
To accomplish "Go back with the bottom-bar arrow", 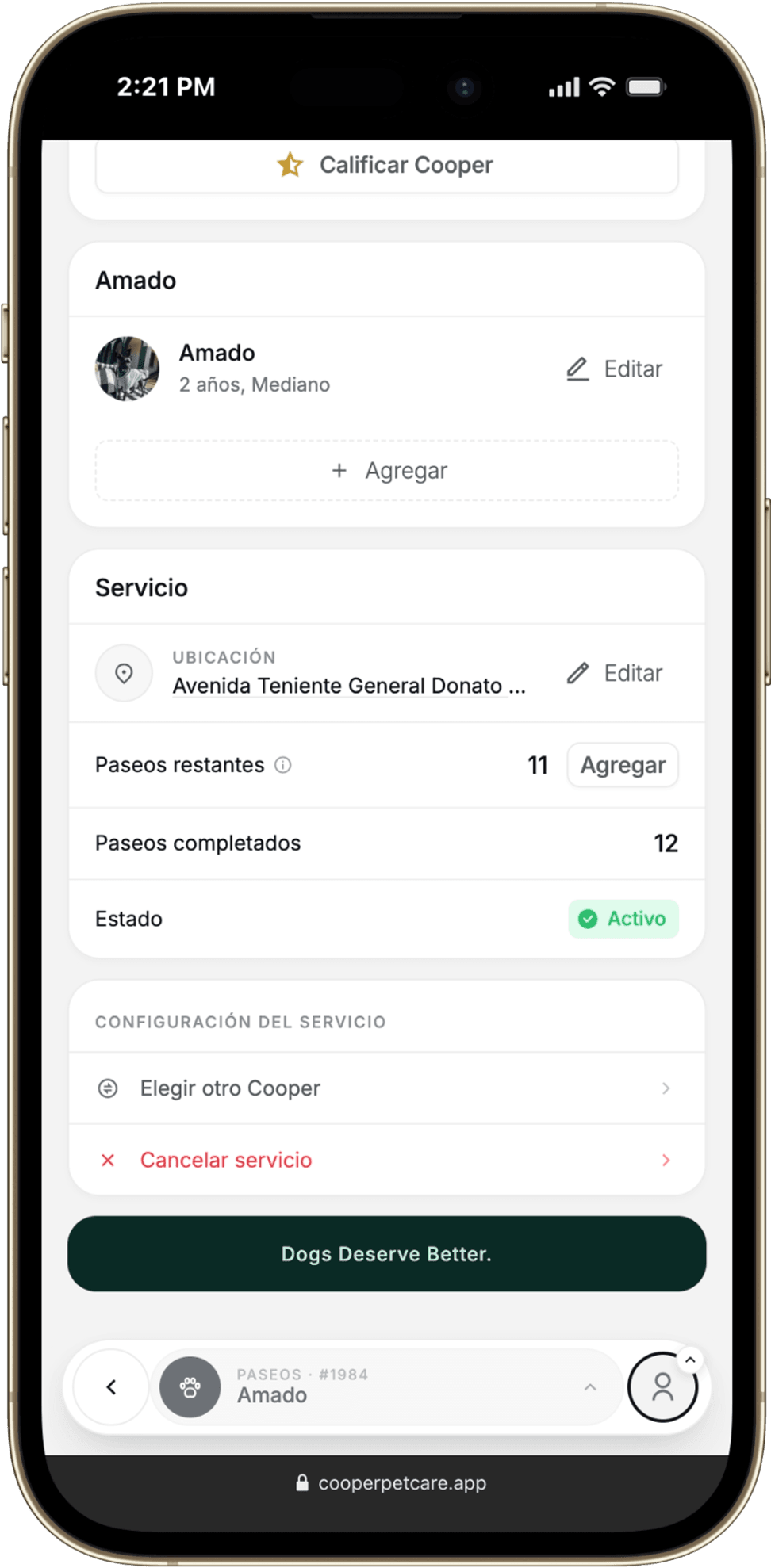I will (111, 1386).
